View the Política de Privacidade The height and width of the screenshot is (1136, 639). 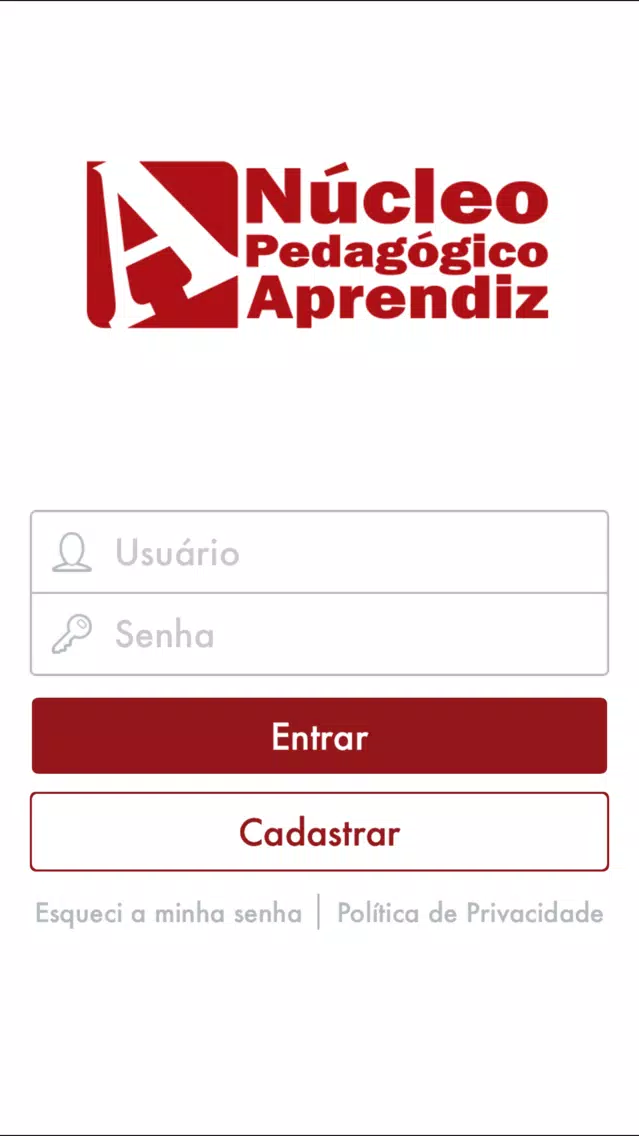pyautogui.click(x=470, y=913)
